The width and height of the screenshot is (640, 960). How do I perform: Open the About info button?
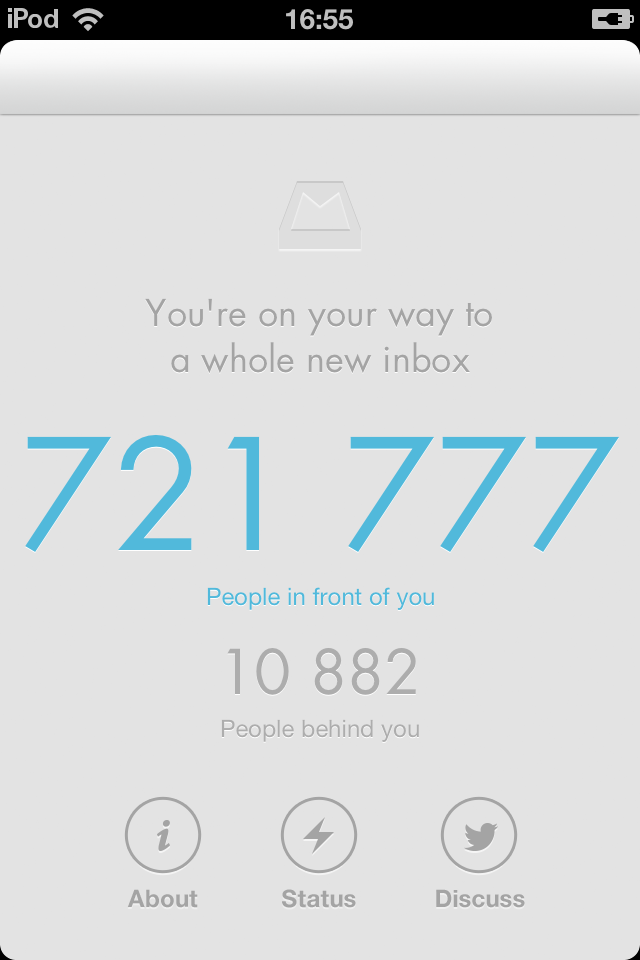pos(163,836)
